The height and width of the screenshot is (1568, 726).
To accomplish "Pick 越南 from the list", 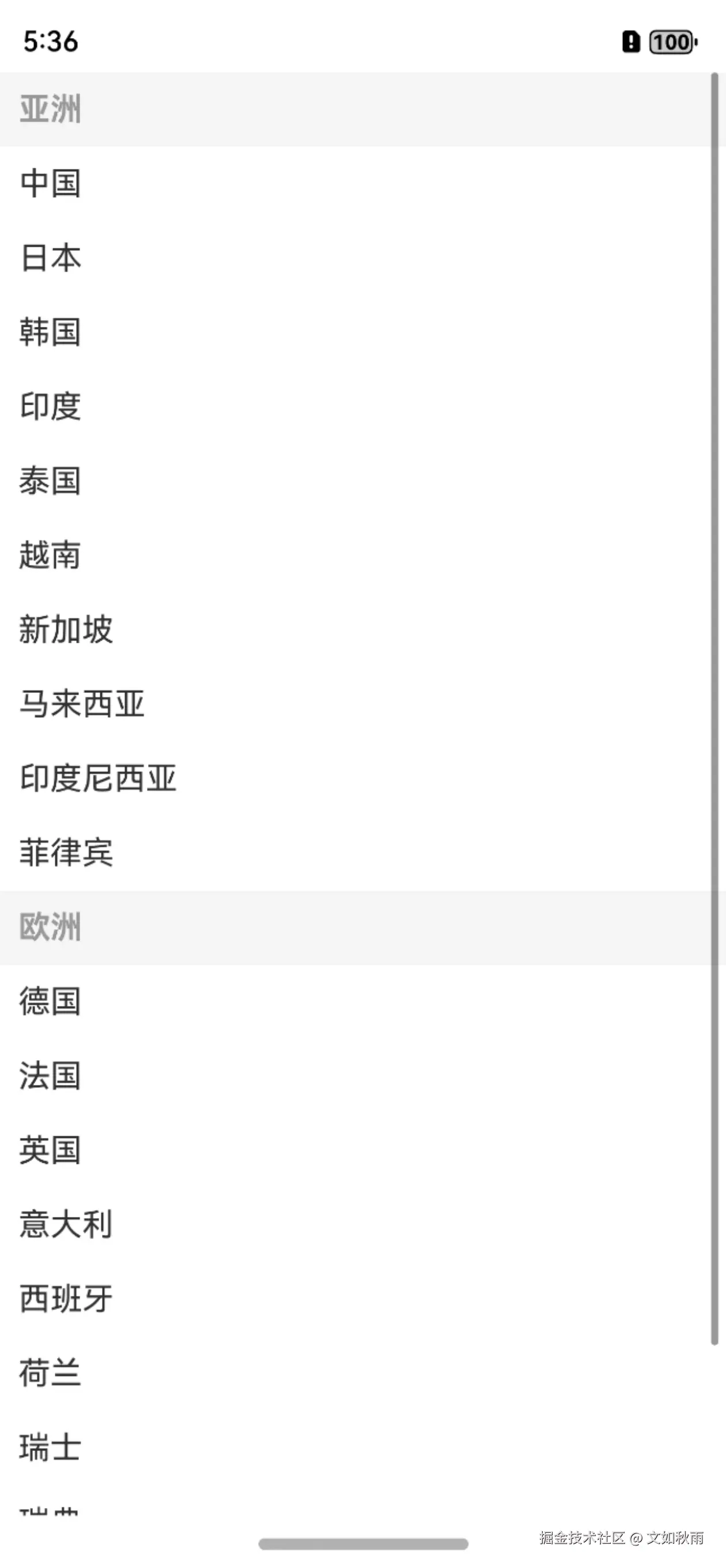I will (50, 555).
